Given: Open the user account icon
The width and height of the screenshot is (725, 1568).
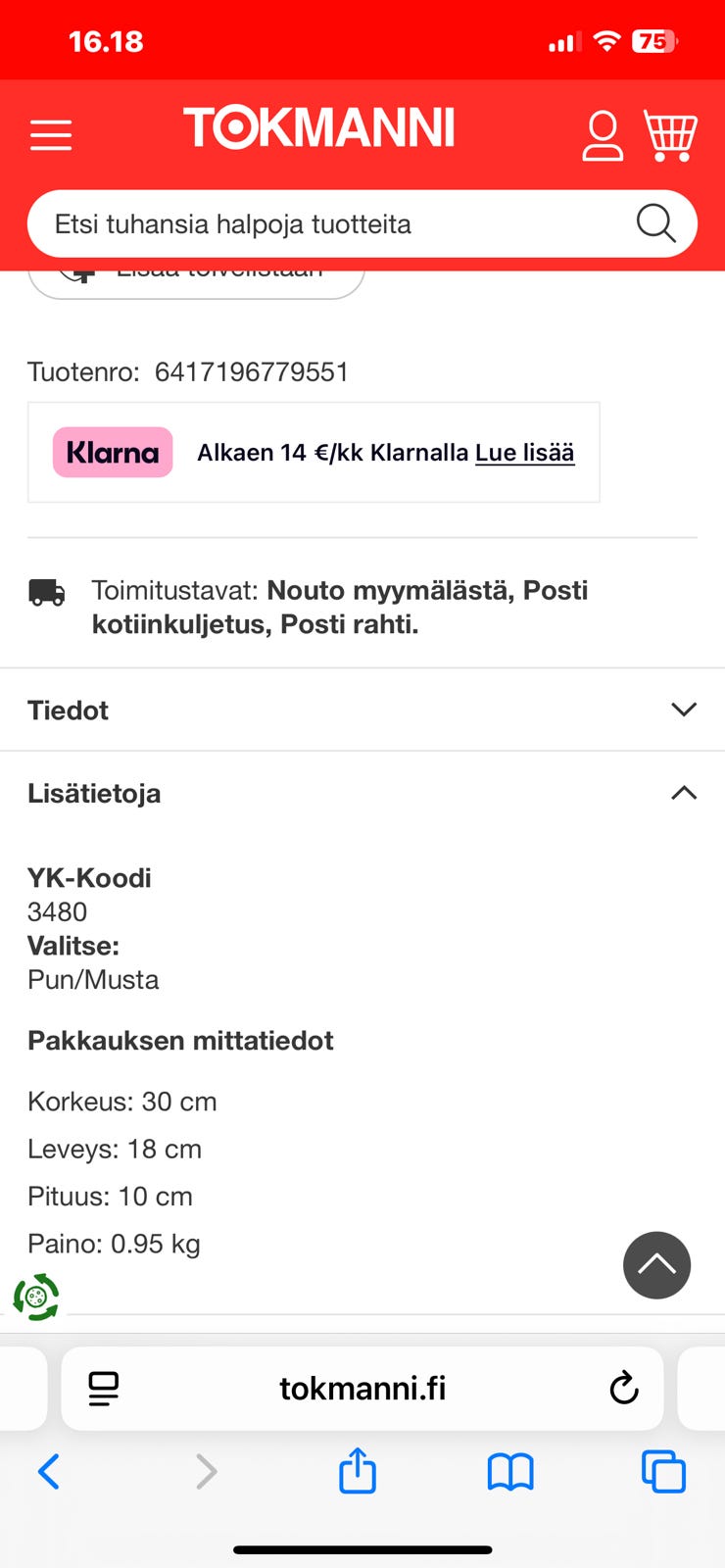Looking at the screenshot, I should click(603, 135).
